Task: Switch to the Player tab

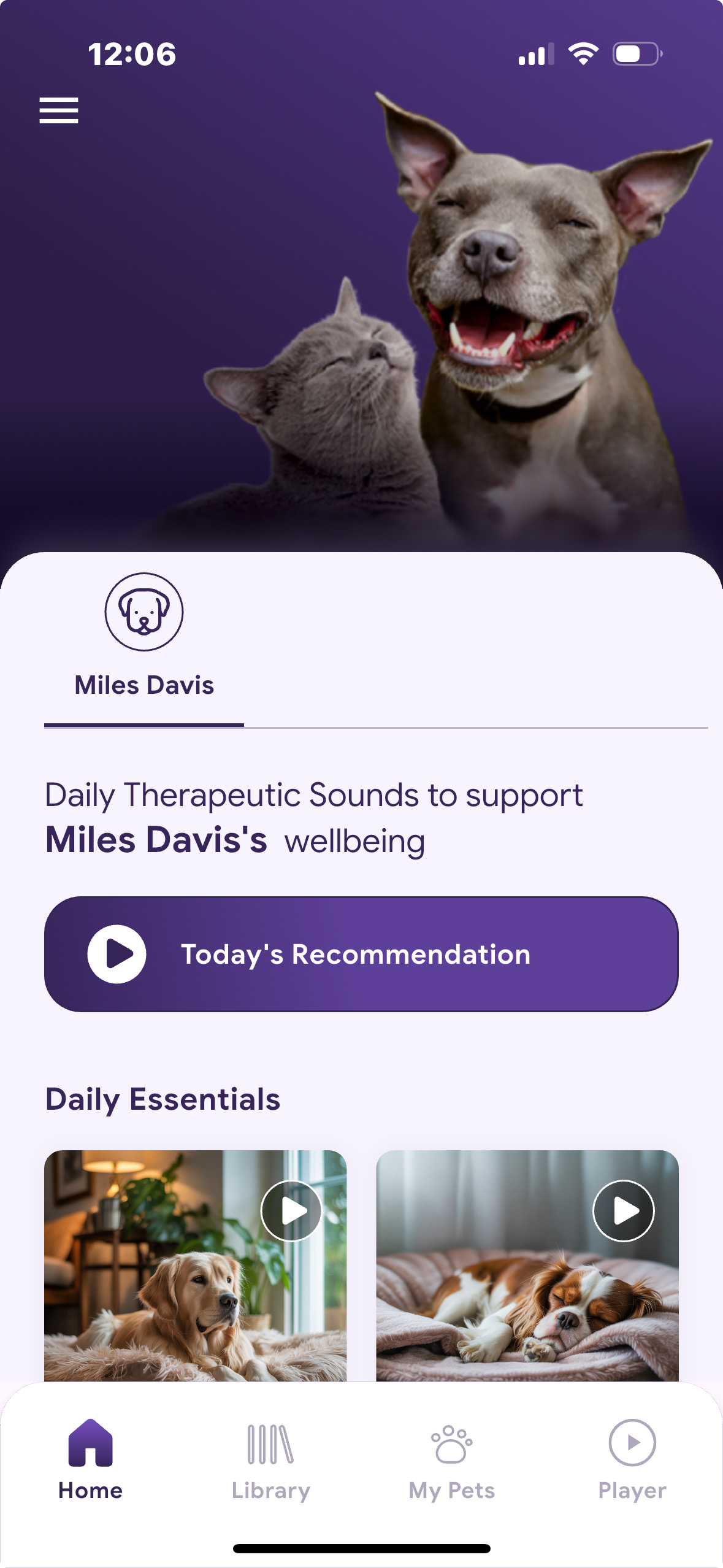Action: coord(632,1460)
